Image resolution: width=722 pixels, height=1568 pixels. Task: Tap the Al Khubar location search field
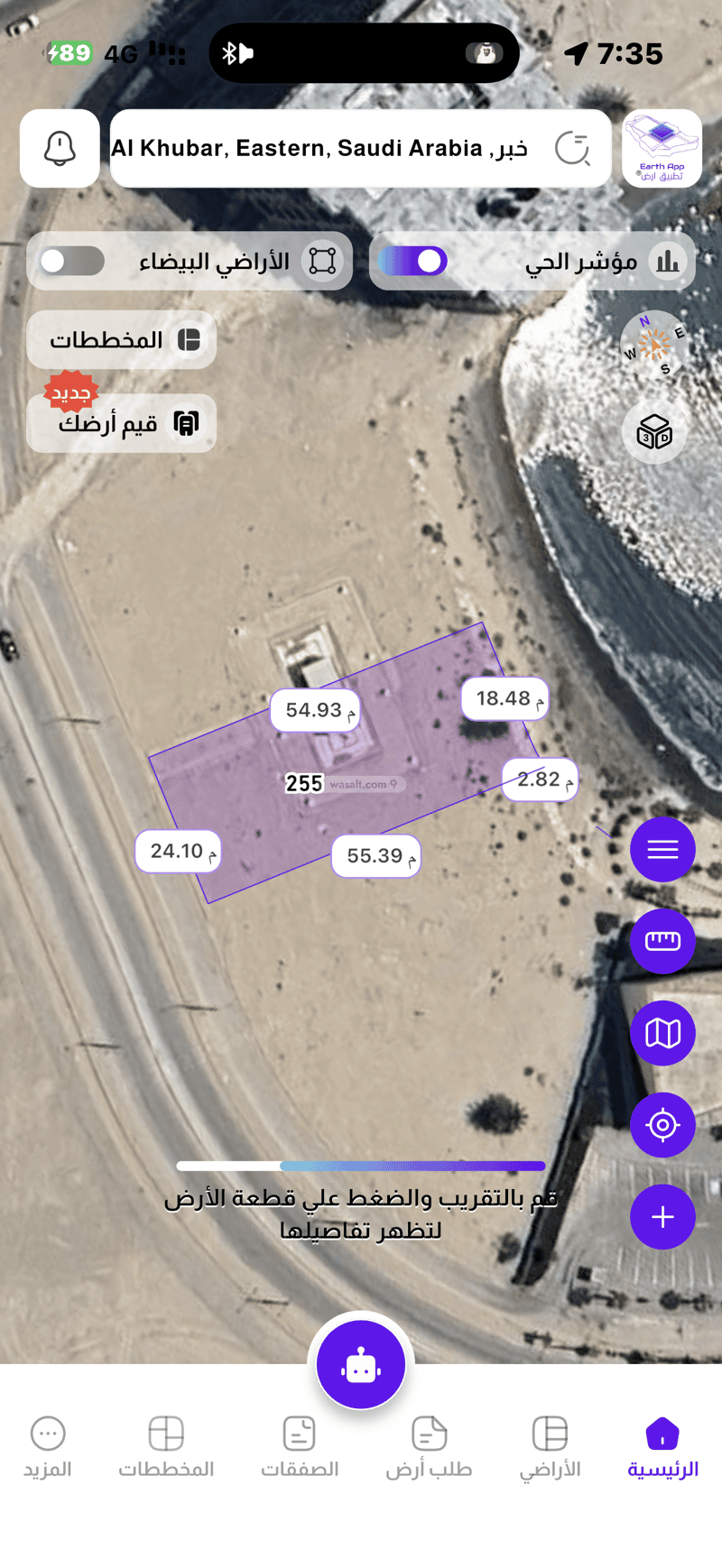(343, 149)
